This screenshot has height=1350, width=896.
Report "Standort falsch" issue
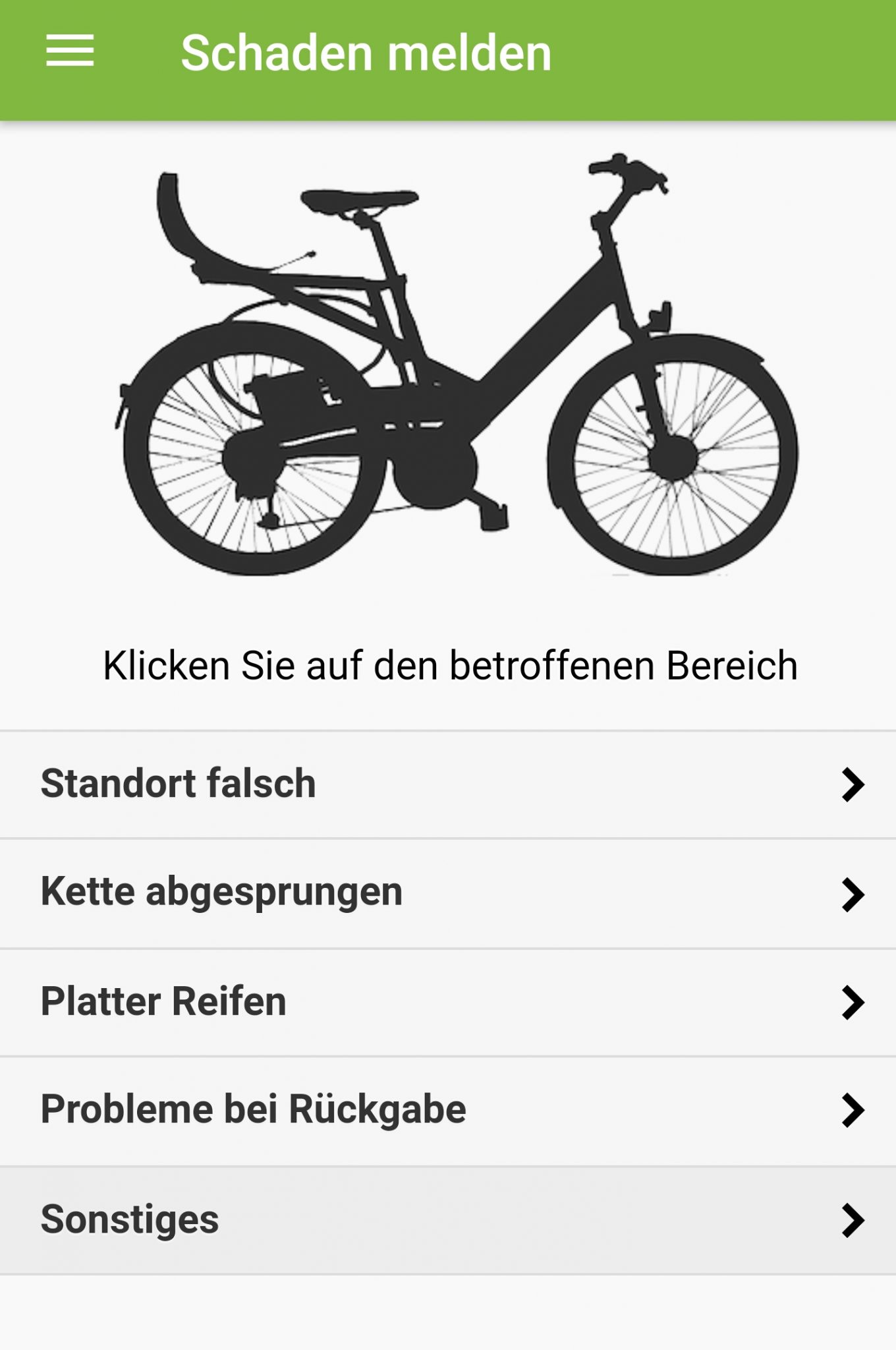click(448, 784)
